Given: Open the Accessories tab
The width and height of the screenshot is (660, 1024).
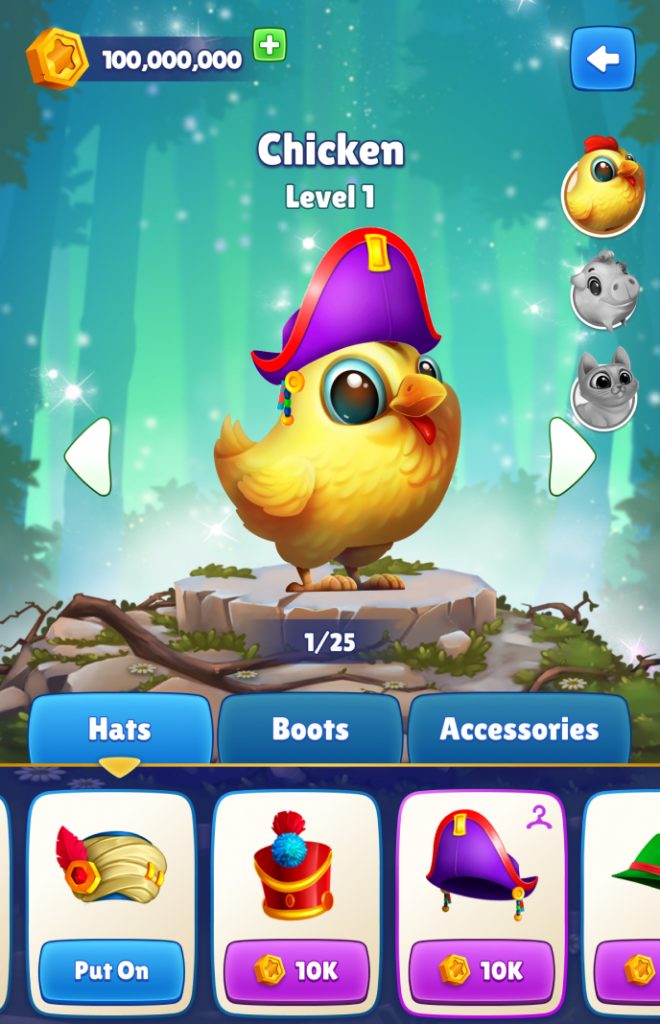Looking at the screenshot, I should [x=519, y=729].
